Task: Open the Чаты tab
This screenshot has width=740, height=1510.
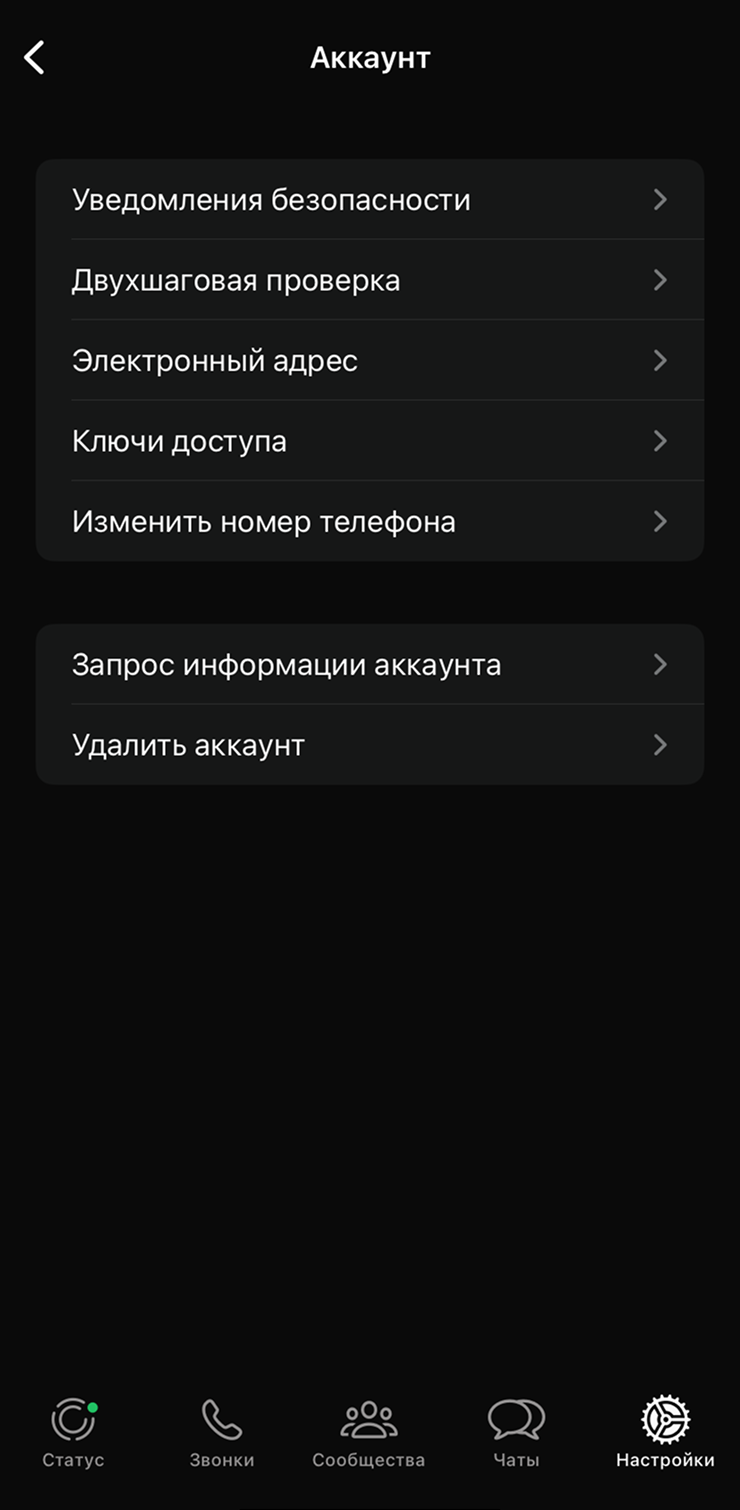Action: [516, 1432]
